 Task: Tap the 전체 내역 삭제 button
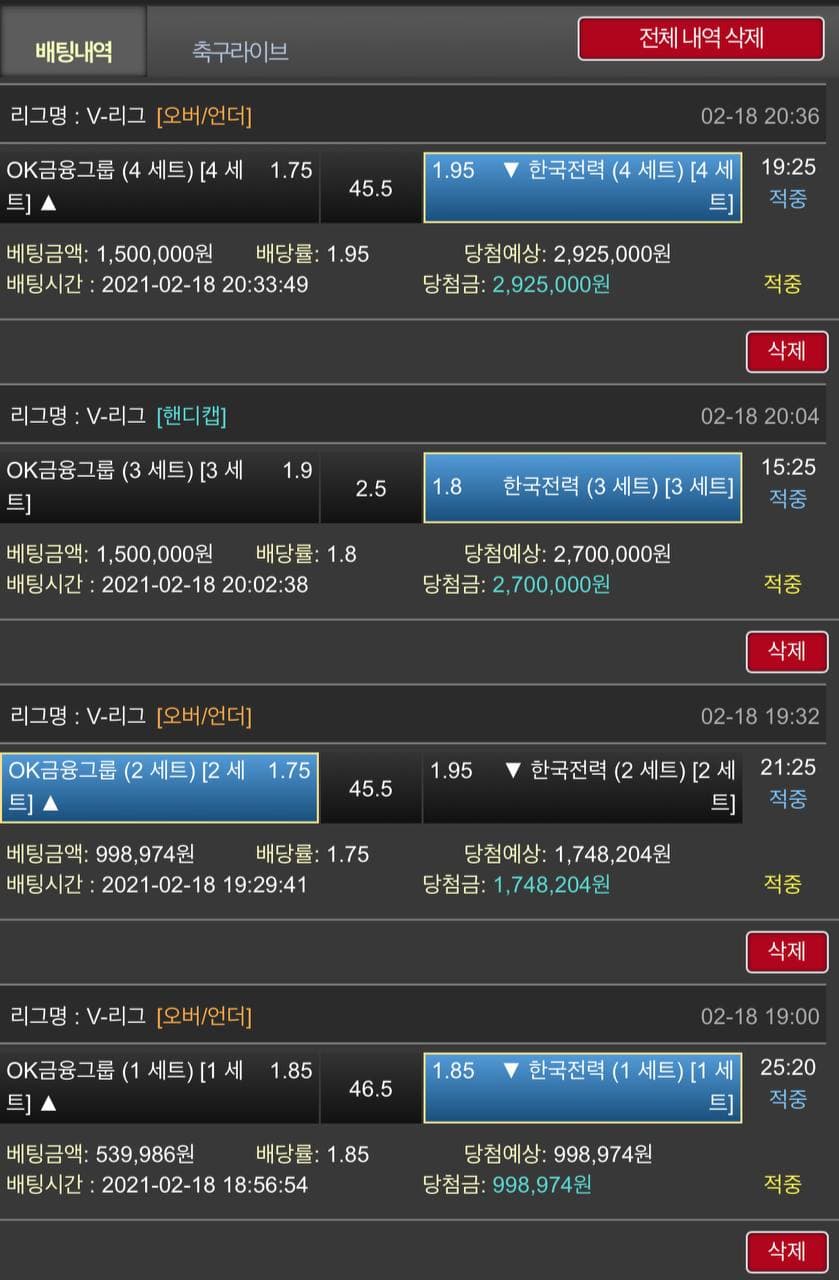[701, 39]
